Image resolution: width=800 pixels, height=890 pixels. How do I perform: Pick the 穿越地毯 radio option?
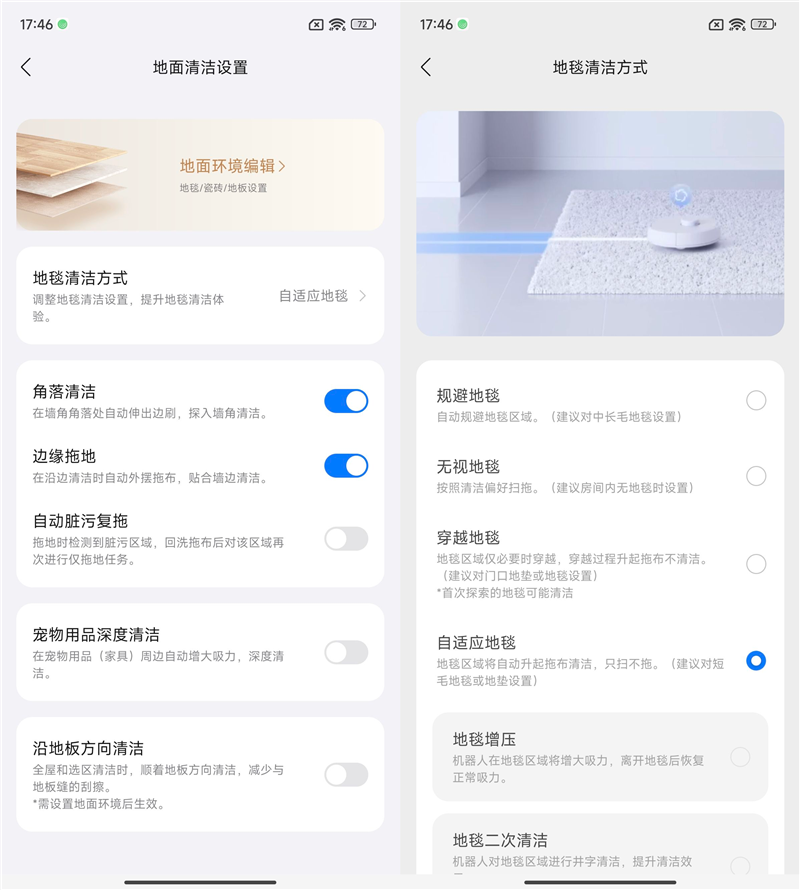[x=756, y=564]
